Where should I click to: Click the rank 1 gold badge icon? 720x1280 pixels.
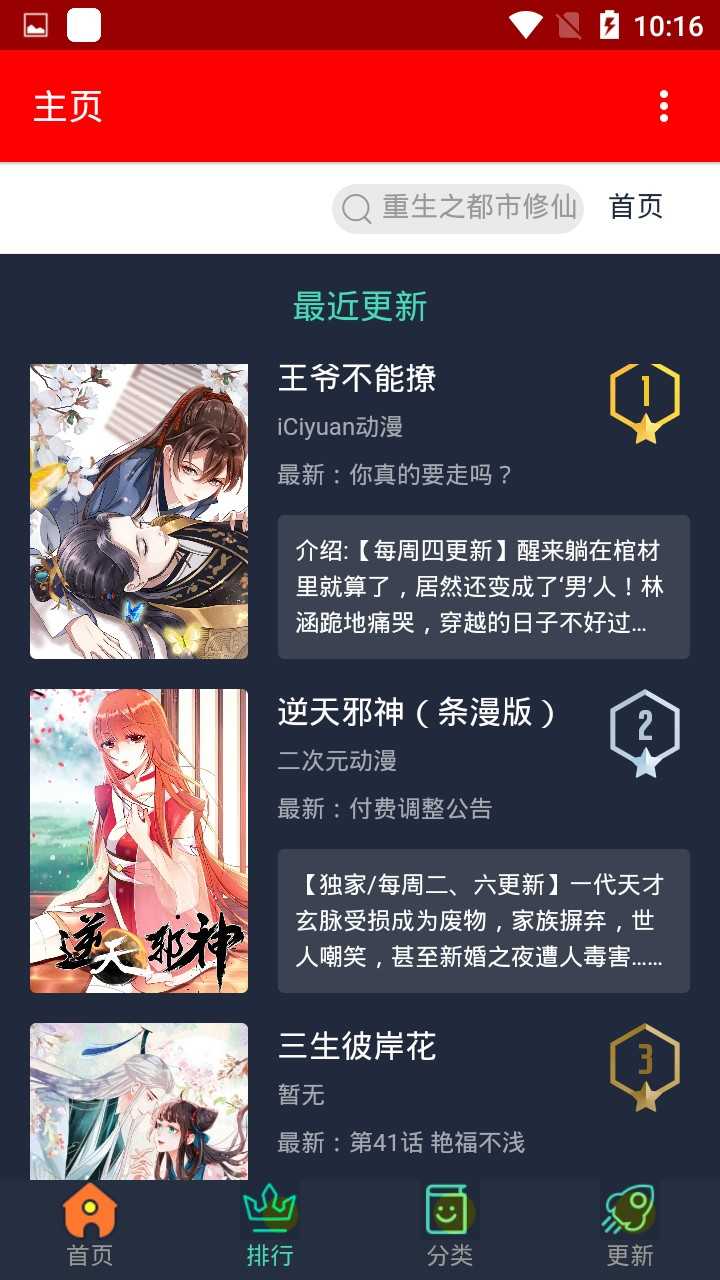(x=645, y=402)
